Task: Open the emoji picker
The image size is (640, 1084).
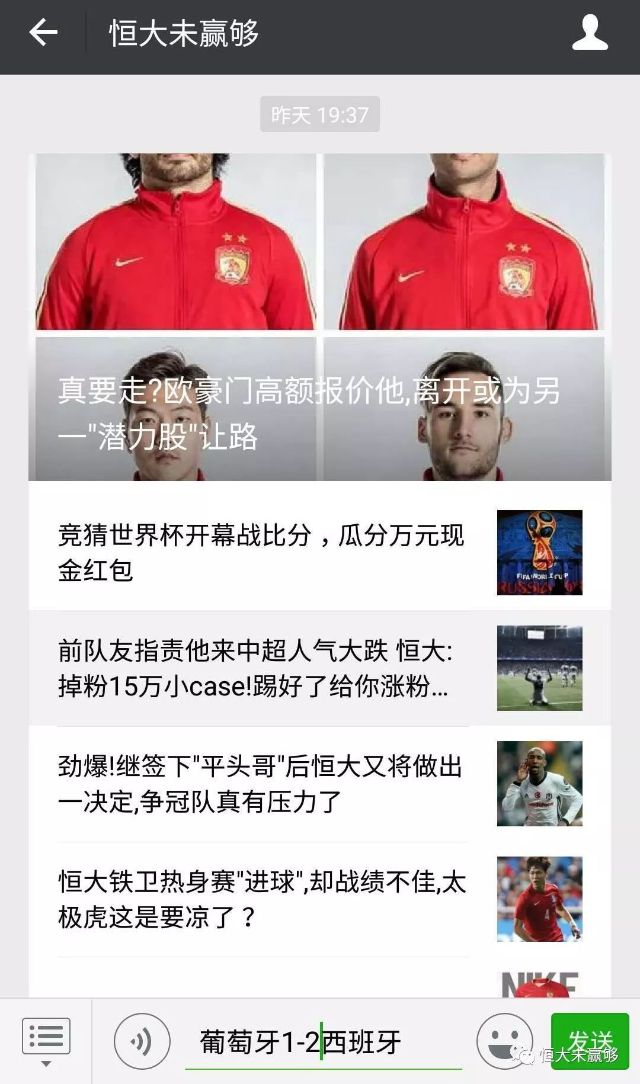Action: pyautogui.click(x=504, y=1042)
